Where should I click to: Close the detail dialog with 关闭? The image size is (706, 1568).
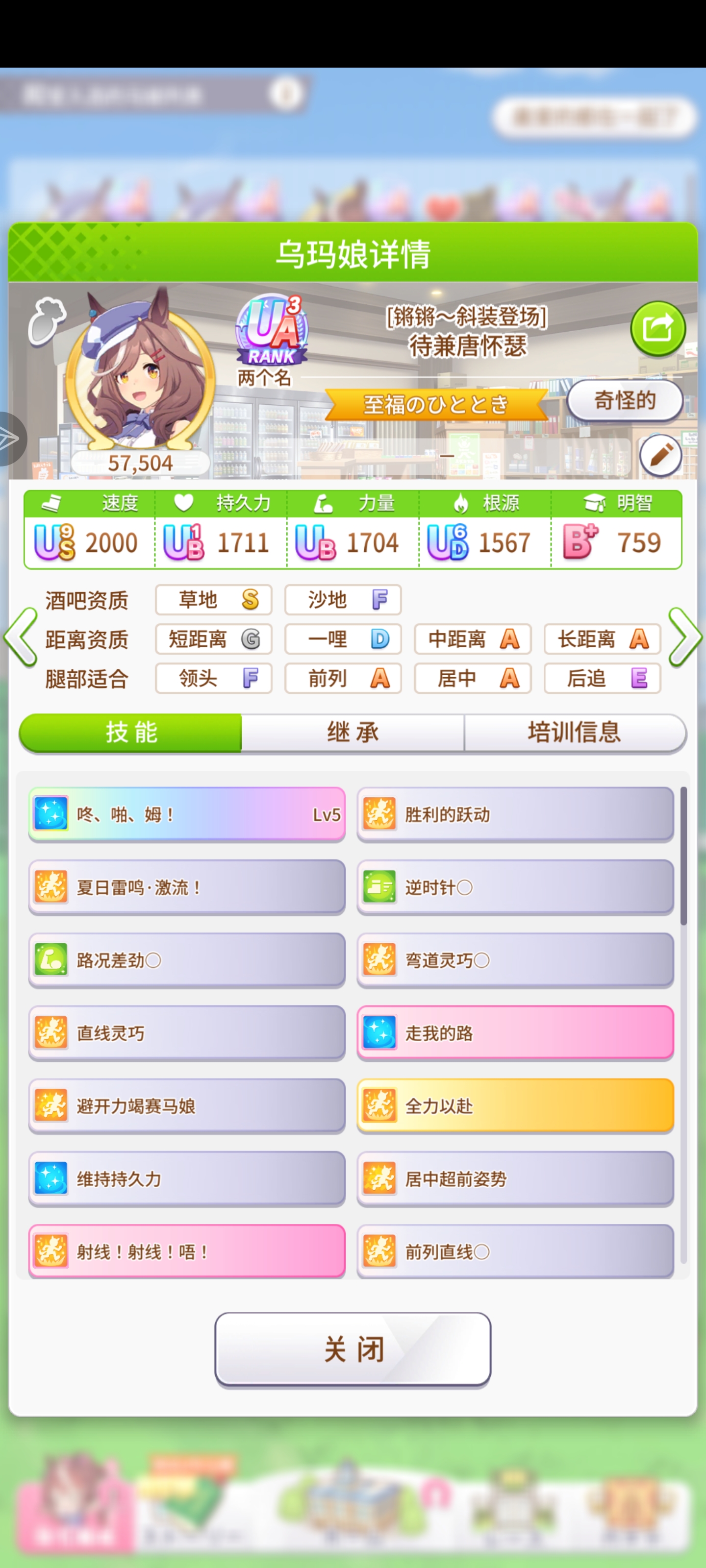coord(353,1349)
